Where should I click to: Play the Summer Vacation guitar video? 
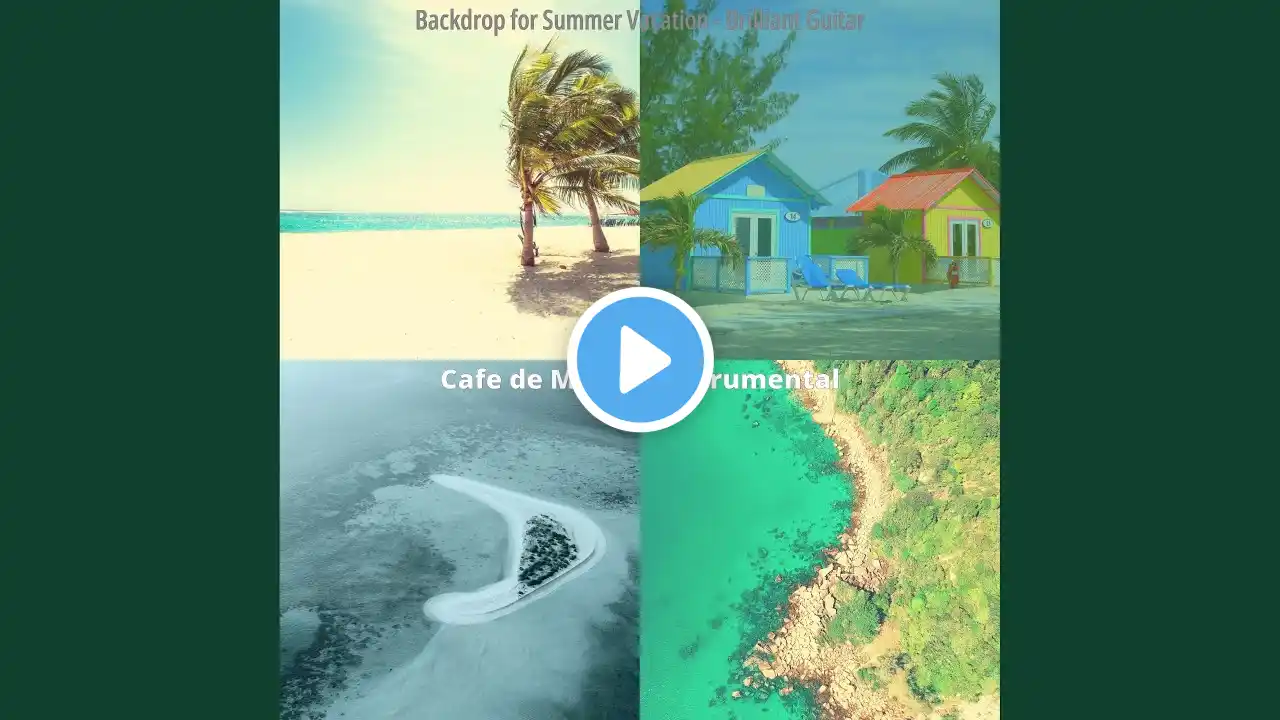640,360
